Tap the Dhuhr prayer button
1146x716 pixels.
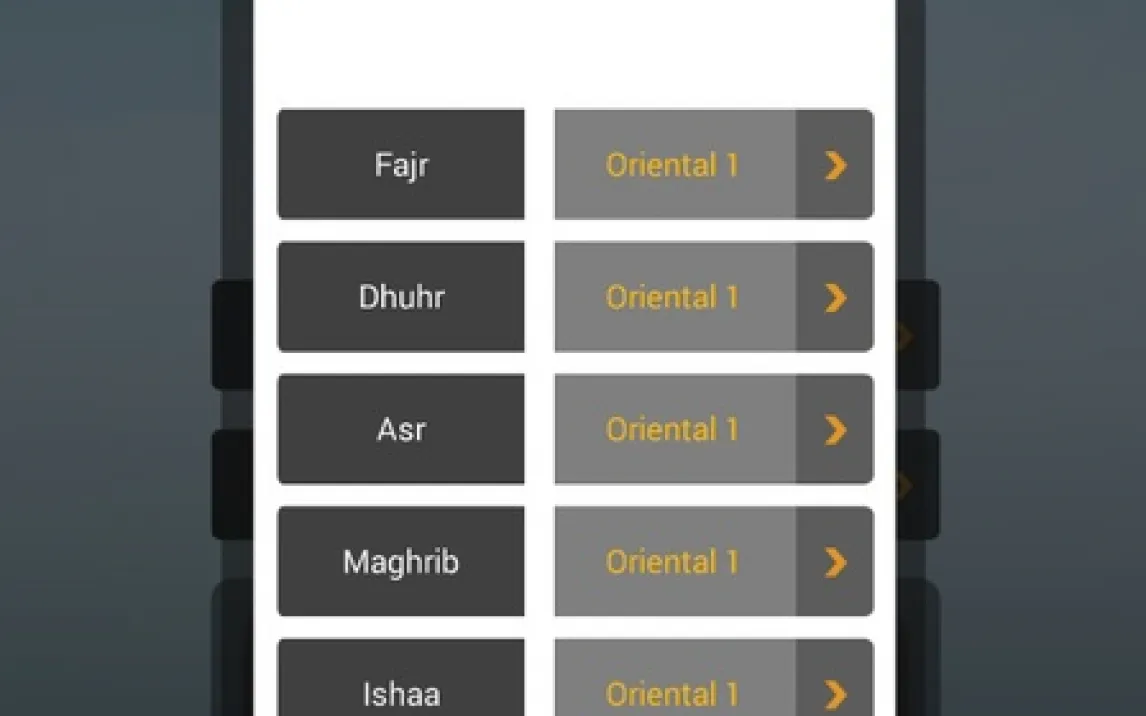click(x=401, y=297)
